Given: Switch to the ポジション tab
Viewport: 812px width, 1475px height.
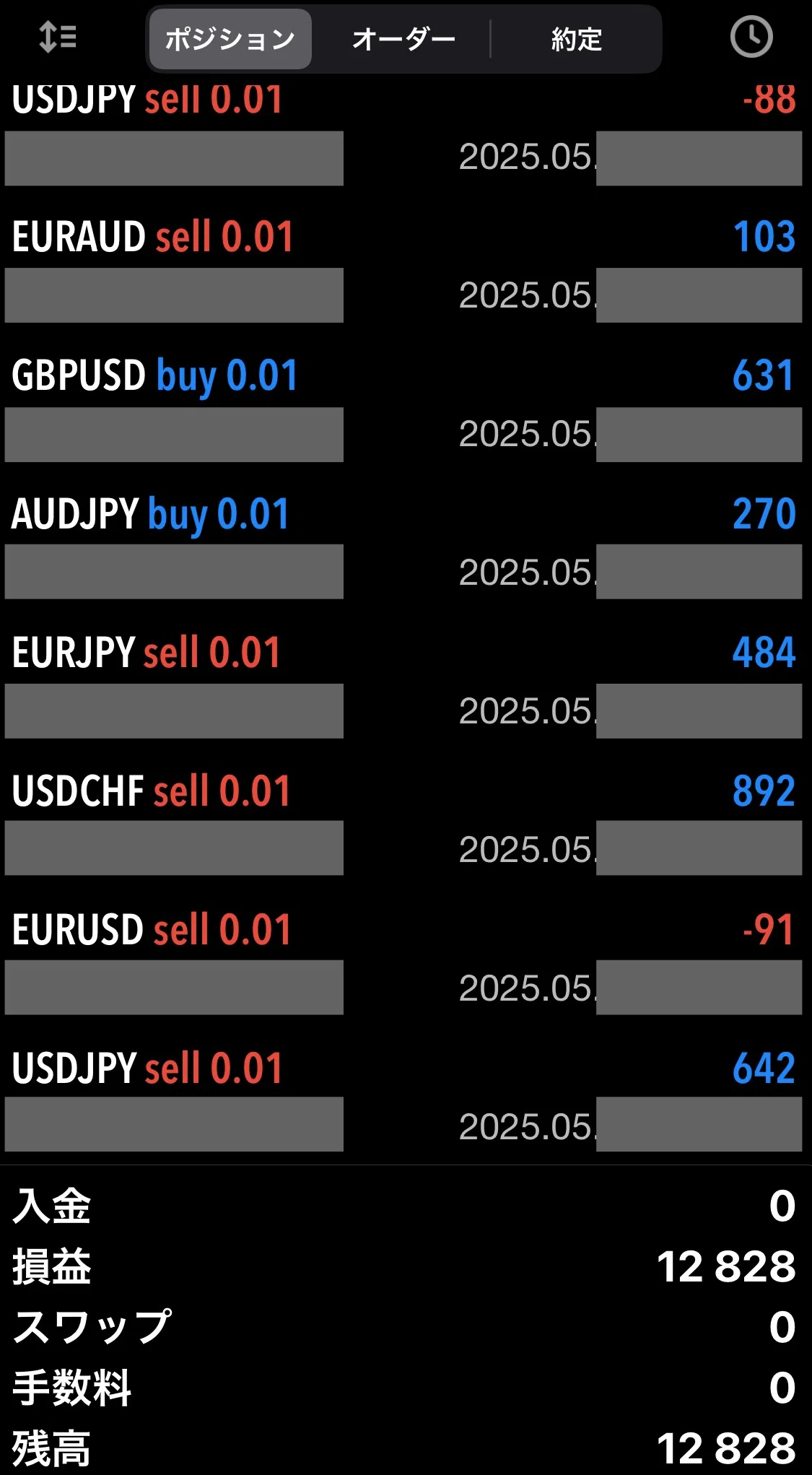Looking at the screenshot, I should pyautogui.click(x=230, y=39).
